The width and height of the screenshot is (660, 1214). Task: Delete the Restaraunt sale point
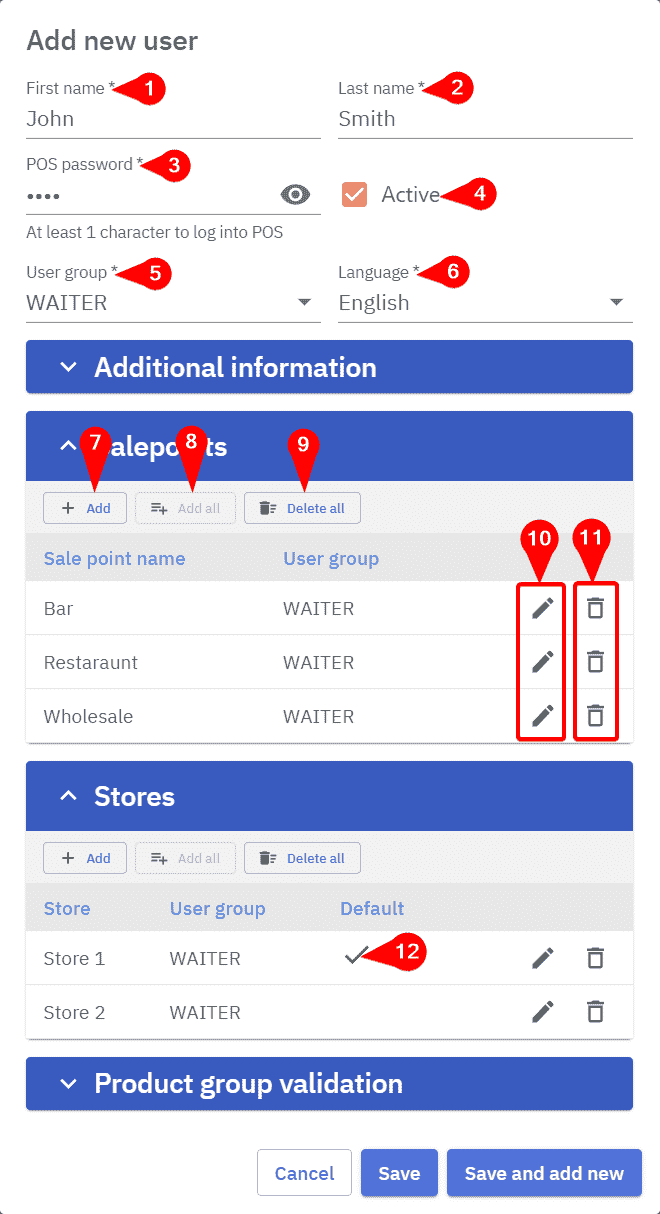(595, 662)
